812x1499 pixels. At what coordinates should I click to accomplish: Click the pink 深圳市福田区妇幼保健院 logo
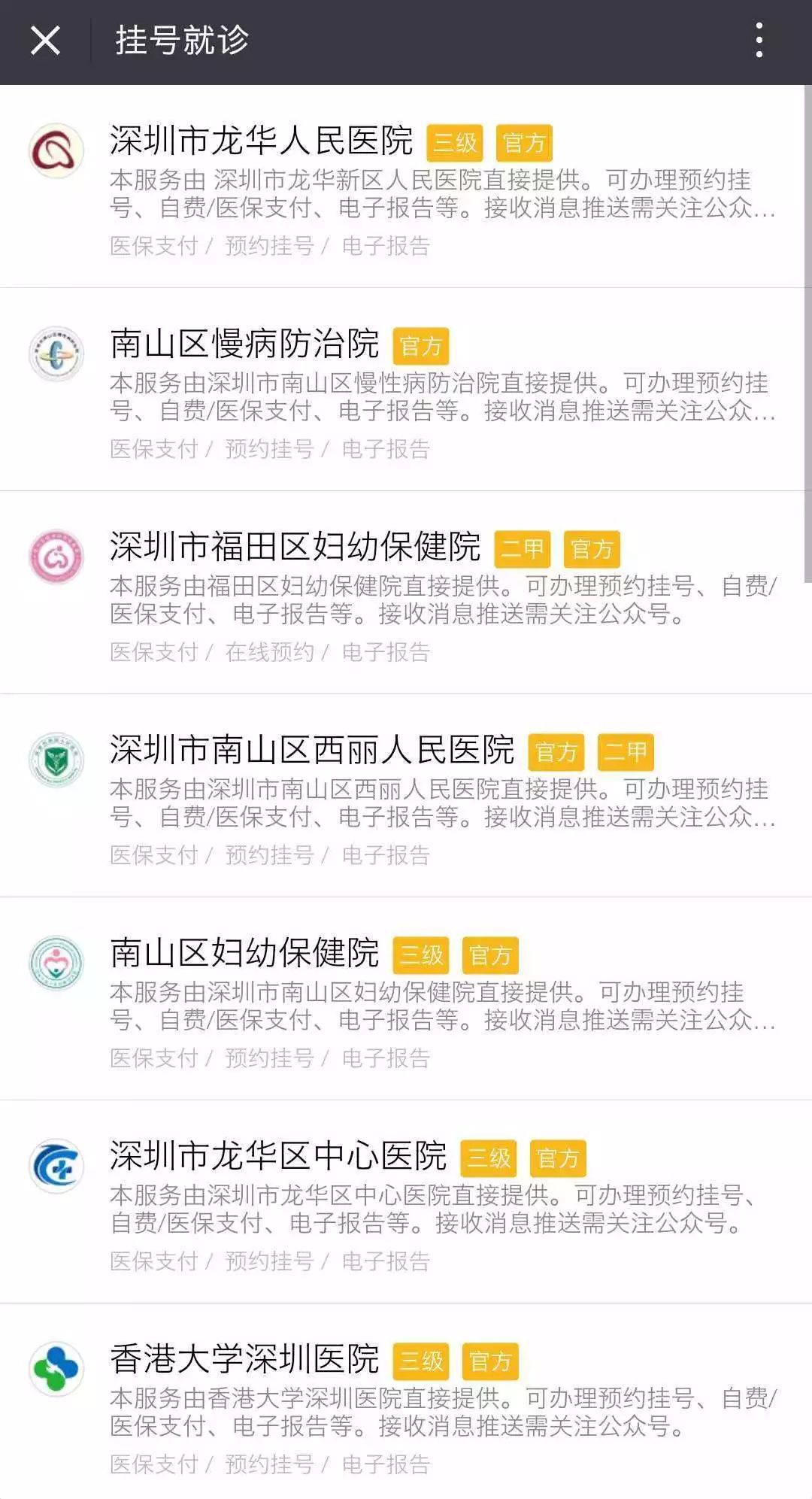pyautogui.click(x=54, y=557)
